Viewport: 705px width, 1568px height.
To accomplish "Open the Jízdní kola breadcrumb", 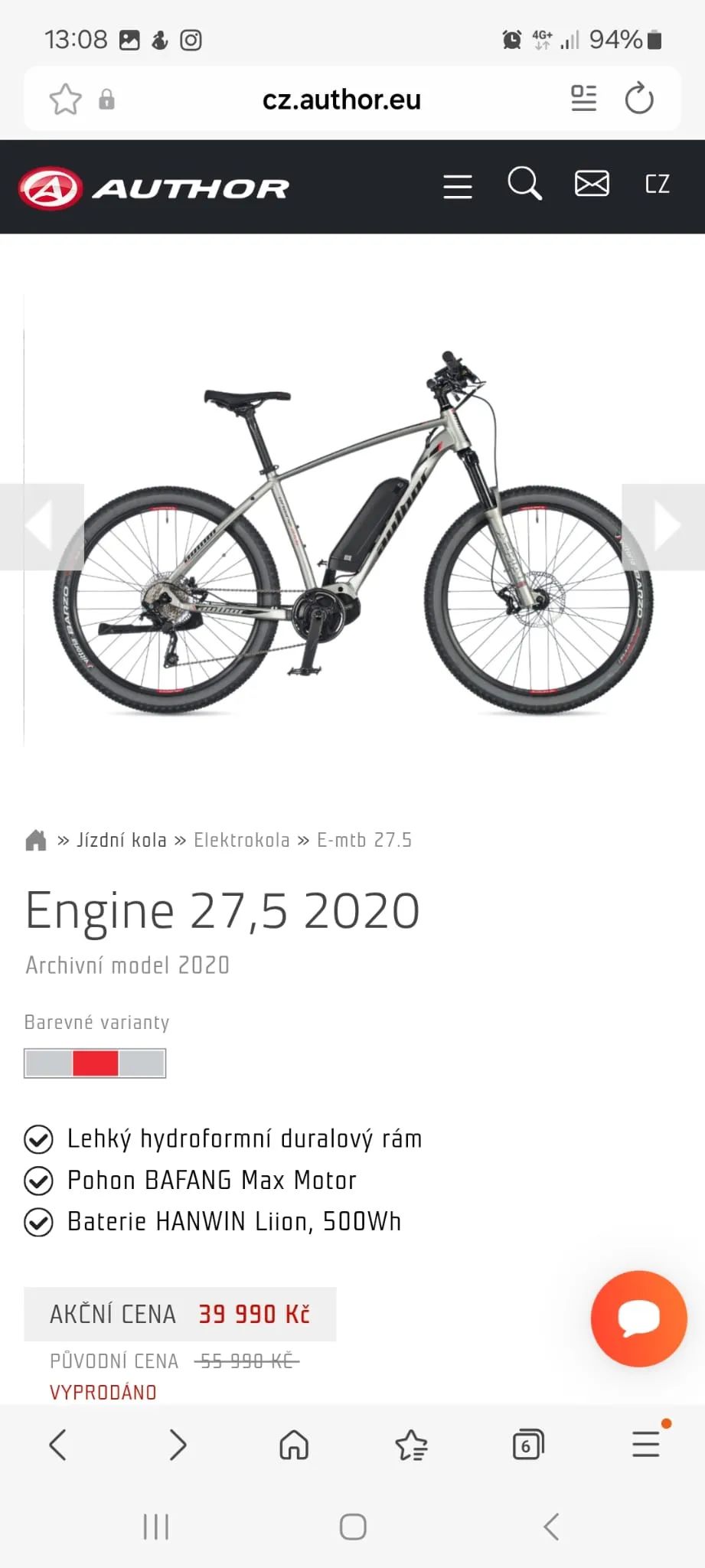I will [x=121, y=840].
